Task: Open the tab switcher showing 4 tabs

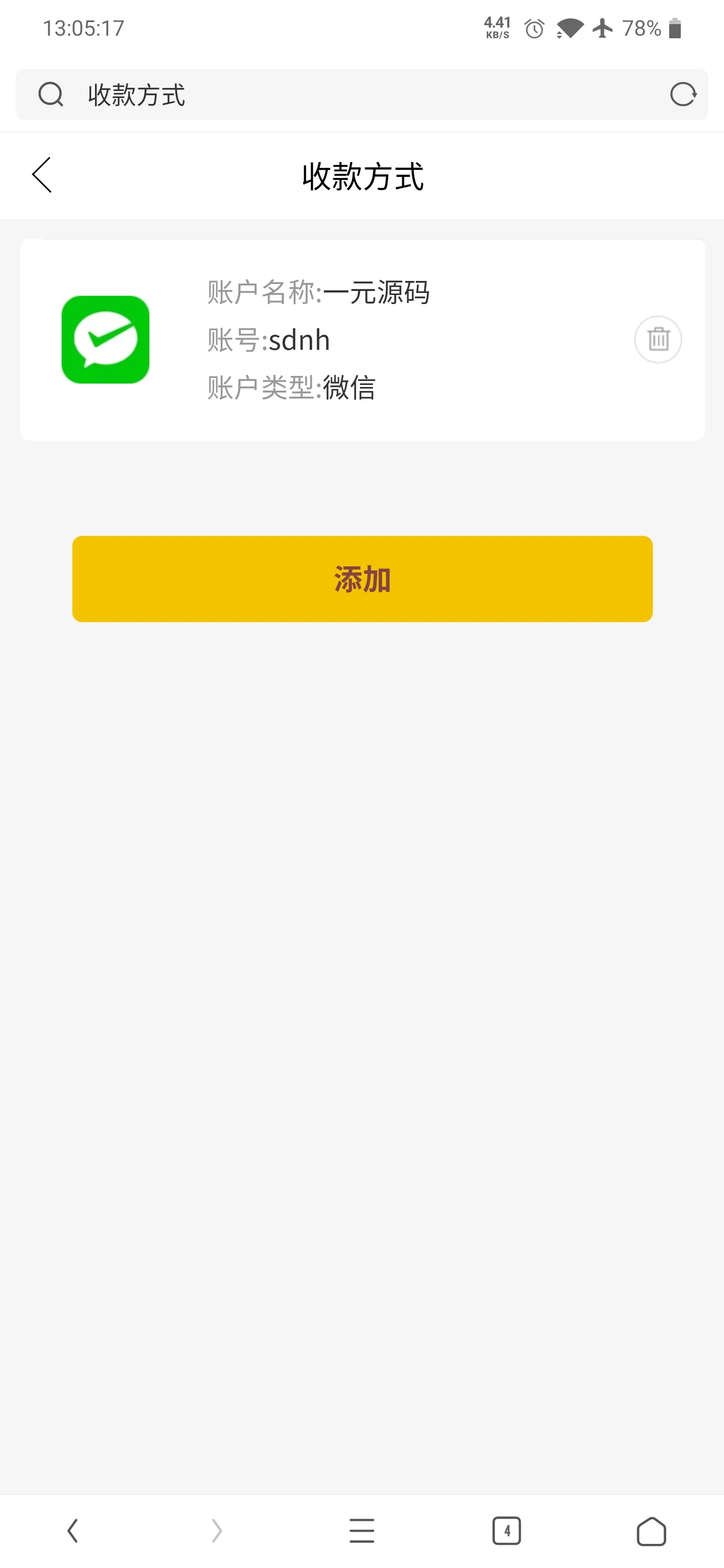Action: 507,1531
